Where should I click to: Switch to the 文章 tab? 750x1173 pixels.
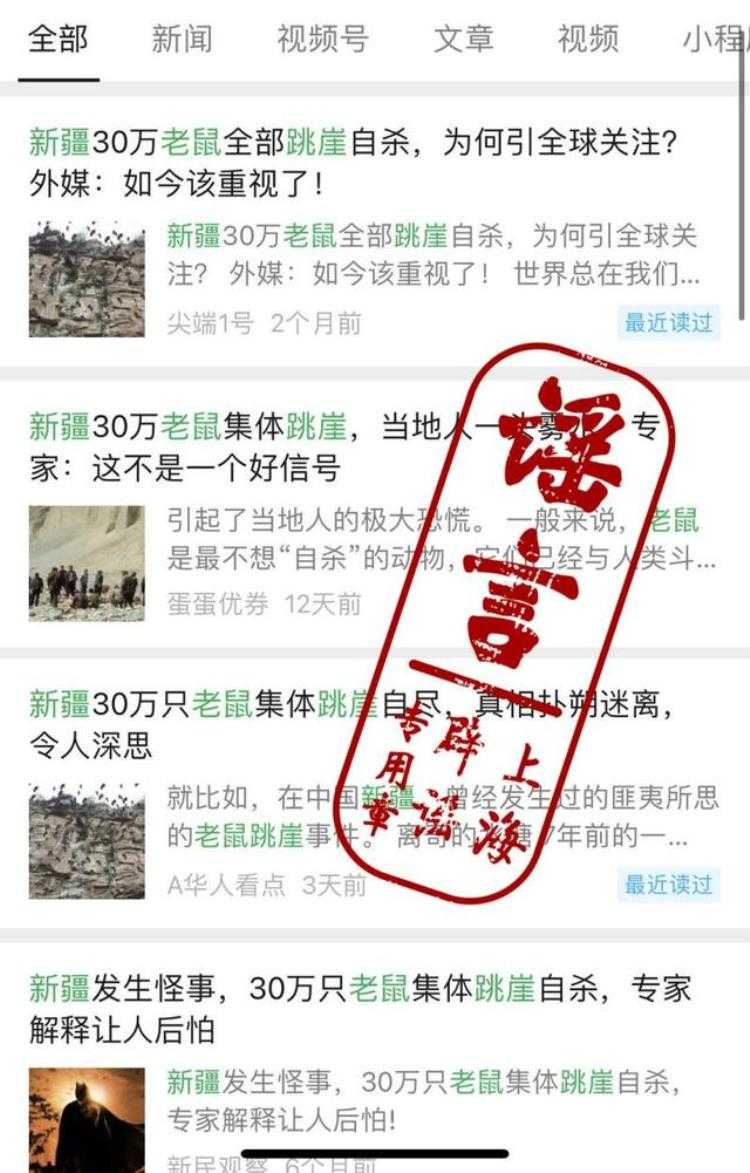click(463, 39)
